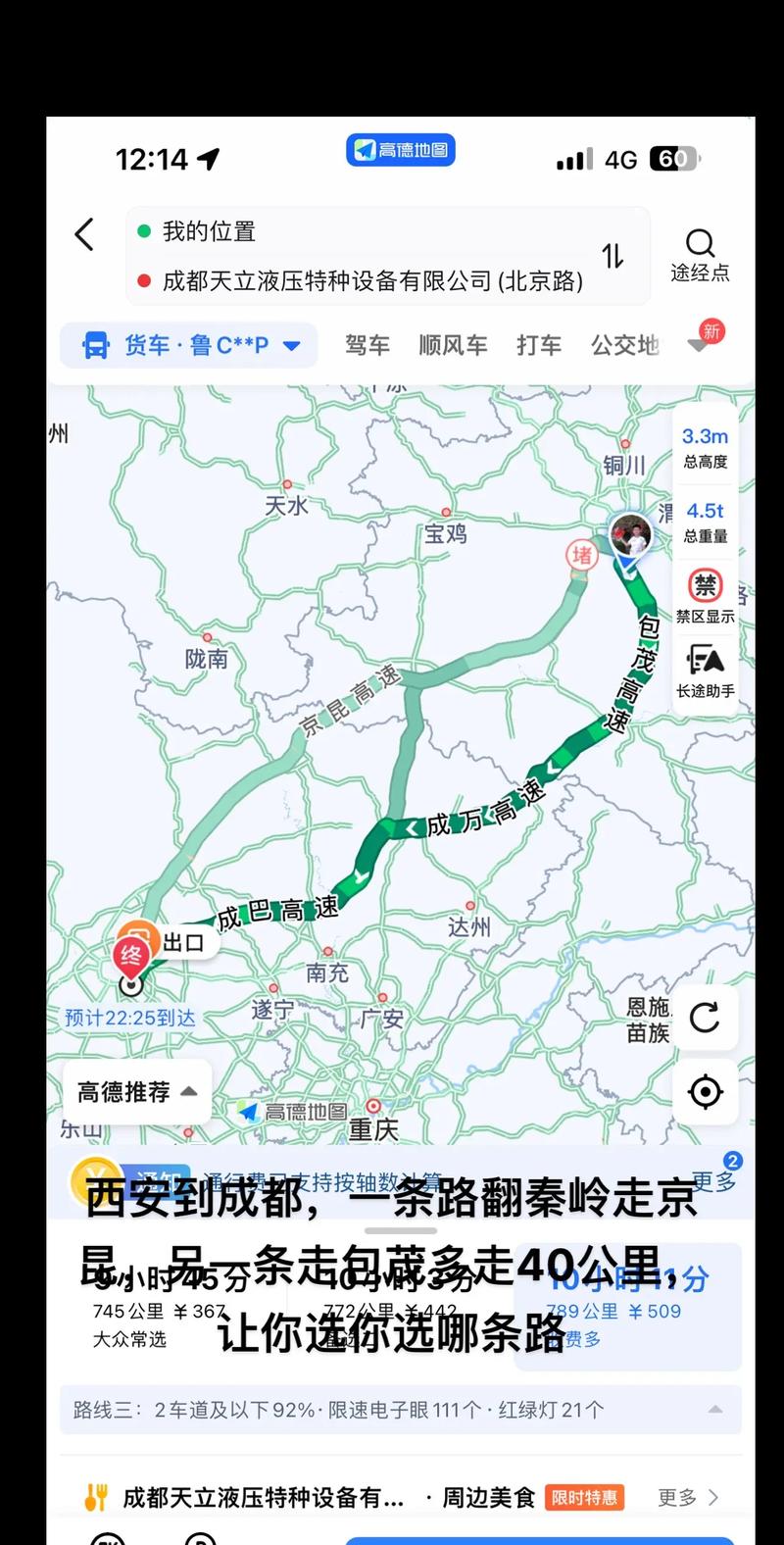Screen dimensions: 784x1545
Task: Expand the 高德推荐 route sort dropdown
Action: [x=135, y=1091]
